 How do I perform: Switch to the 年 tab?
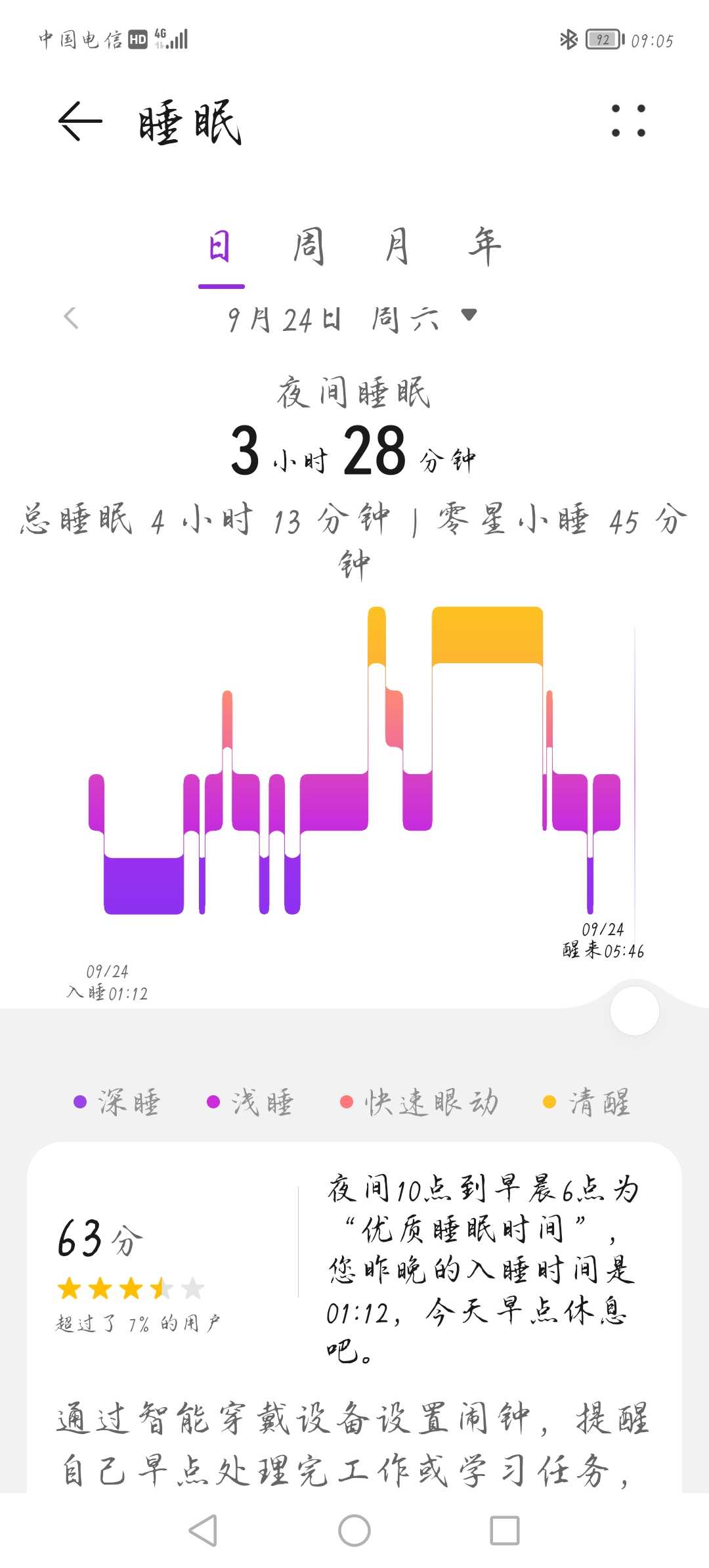[484, 247]
